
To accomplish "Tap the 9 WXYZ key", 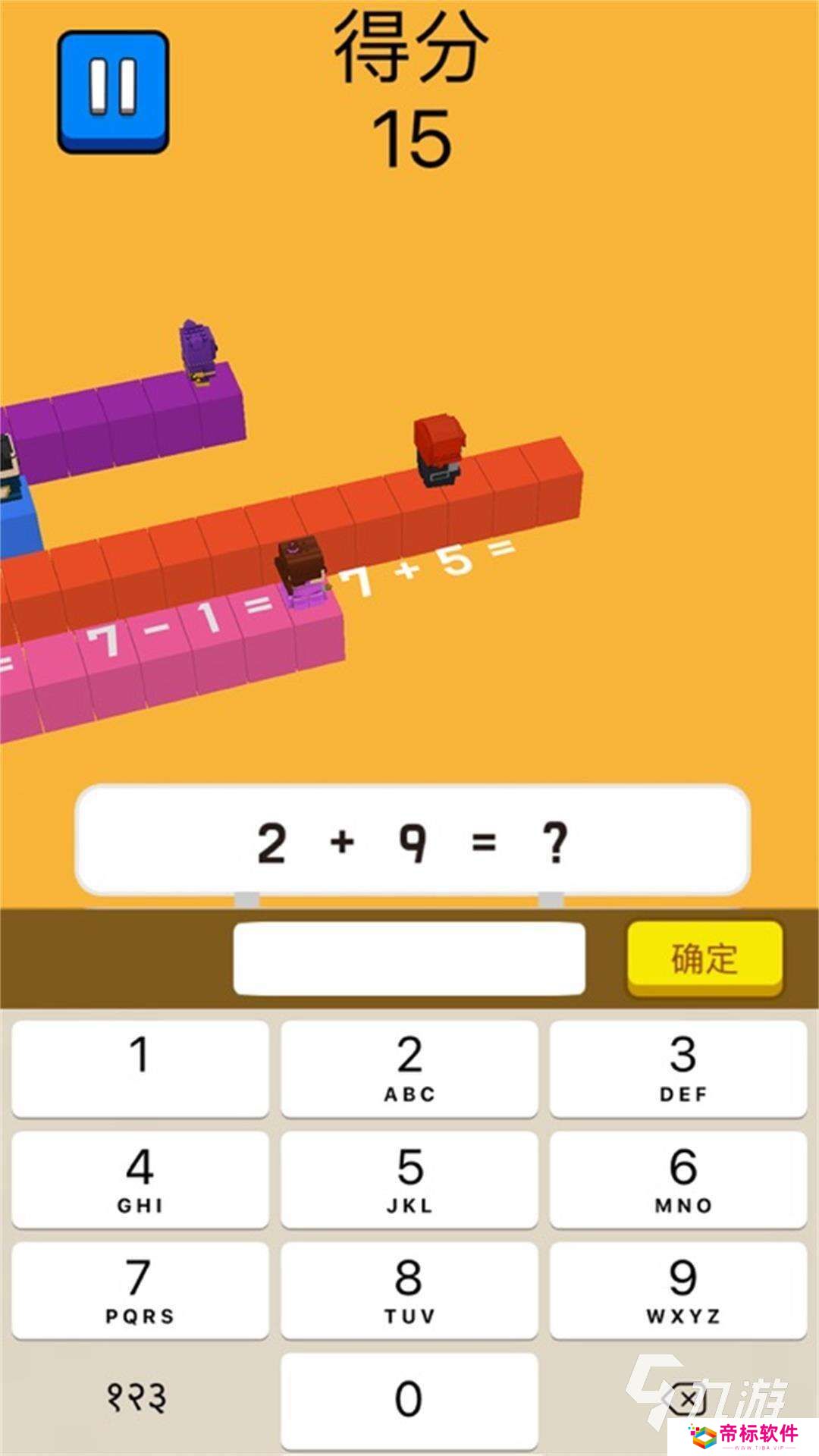I will point(678,1290).
